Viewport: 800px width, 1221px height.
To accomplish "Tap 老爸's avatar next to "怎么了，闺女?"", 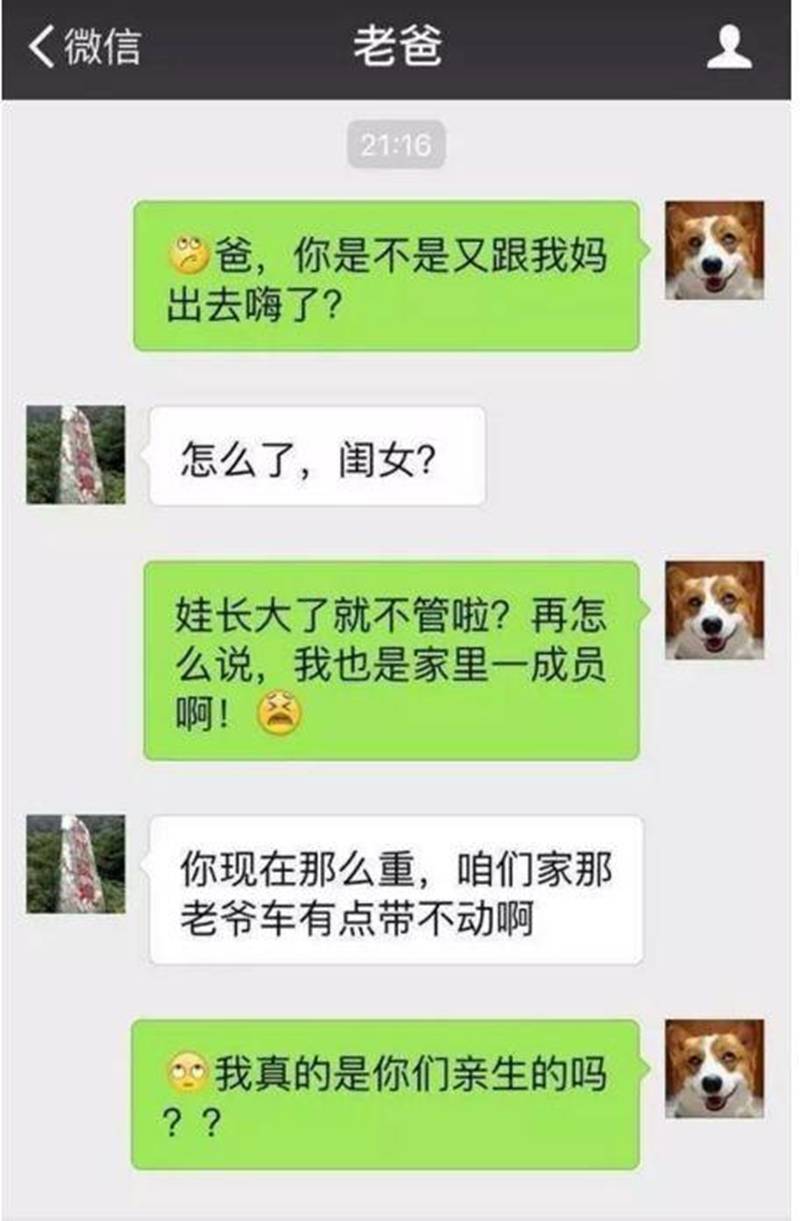I will coord(76,454).
